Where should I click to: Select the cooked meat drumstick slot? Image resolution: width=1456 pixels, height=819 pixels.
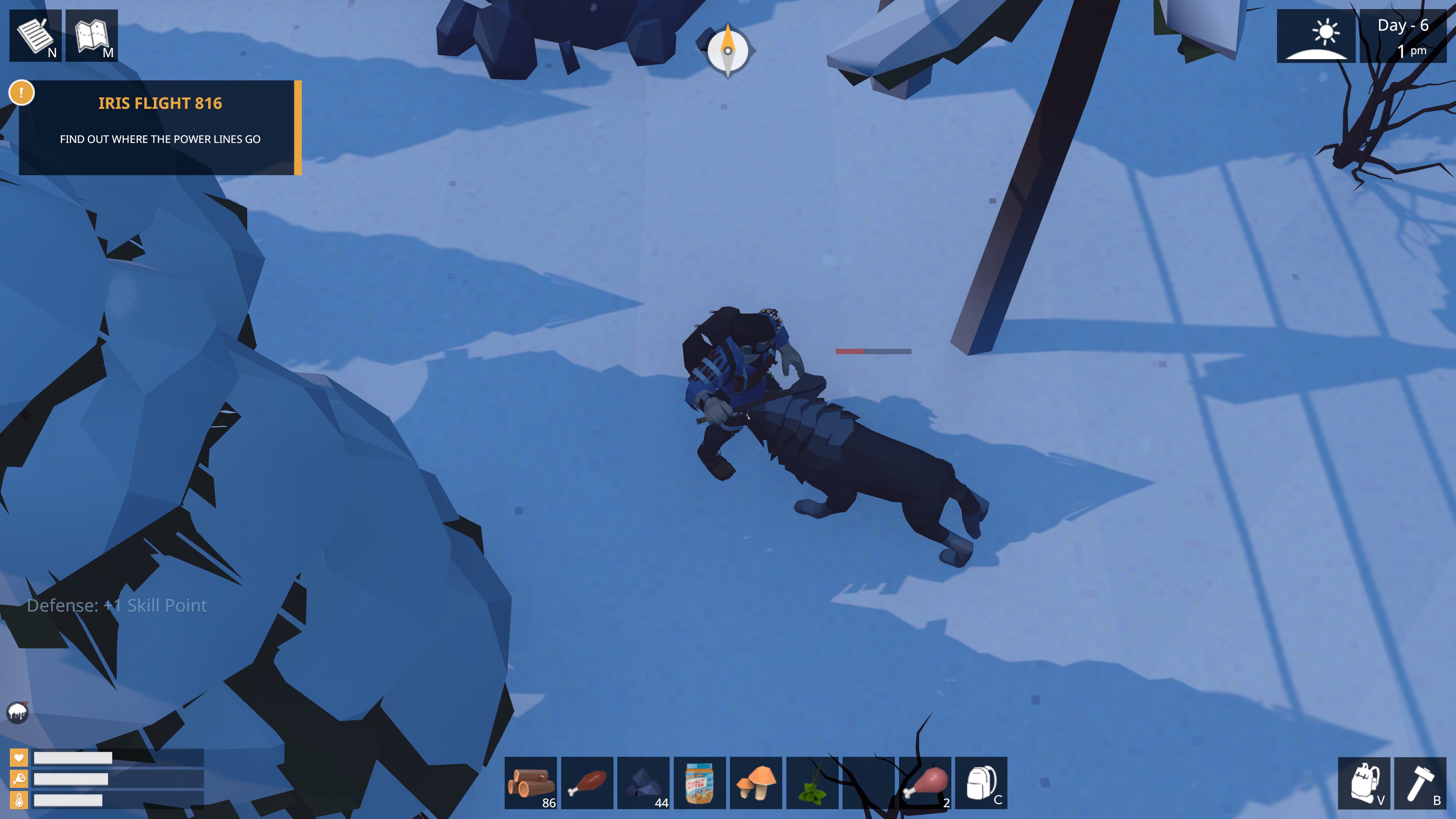(x=587, y=783)
